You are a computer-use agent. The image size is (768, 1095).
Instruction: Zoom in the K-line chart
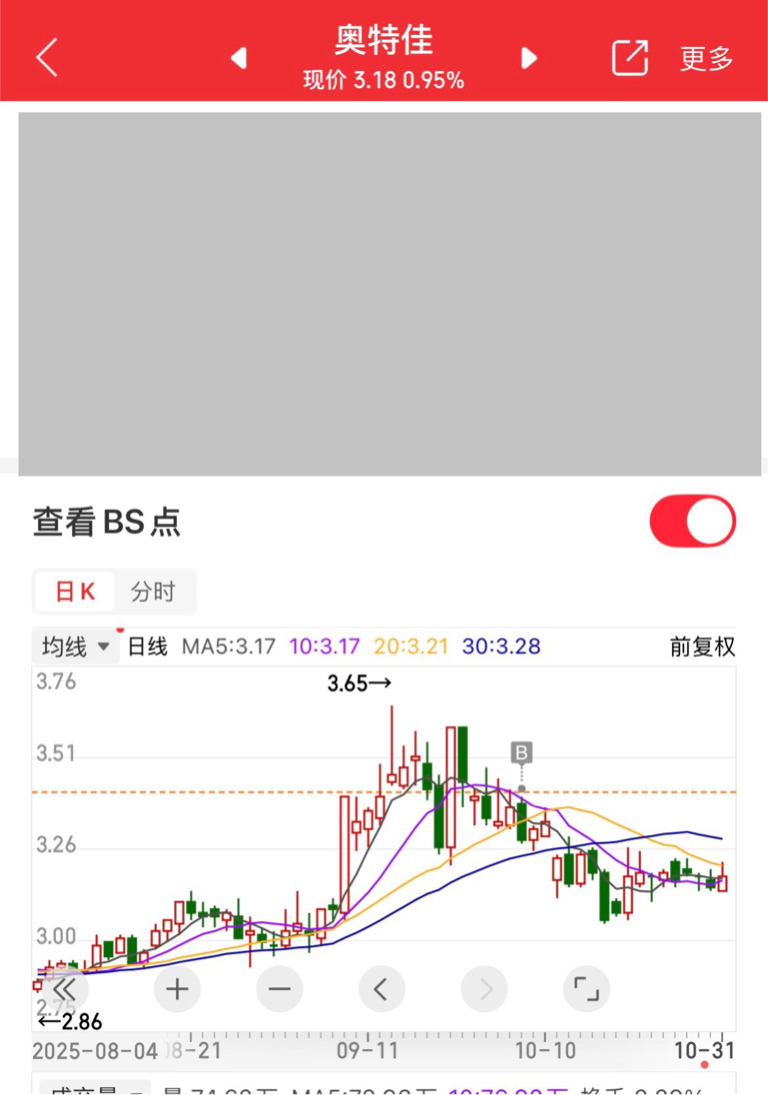(177, 990)
